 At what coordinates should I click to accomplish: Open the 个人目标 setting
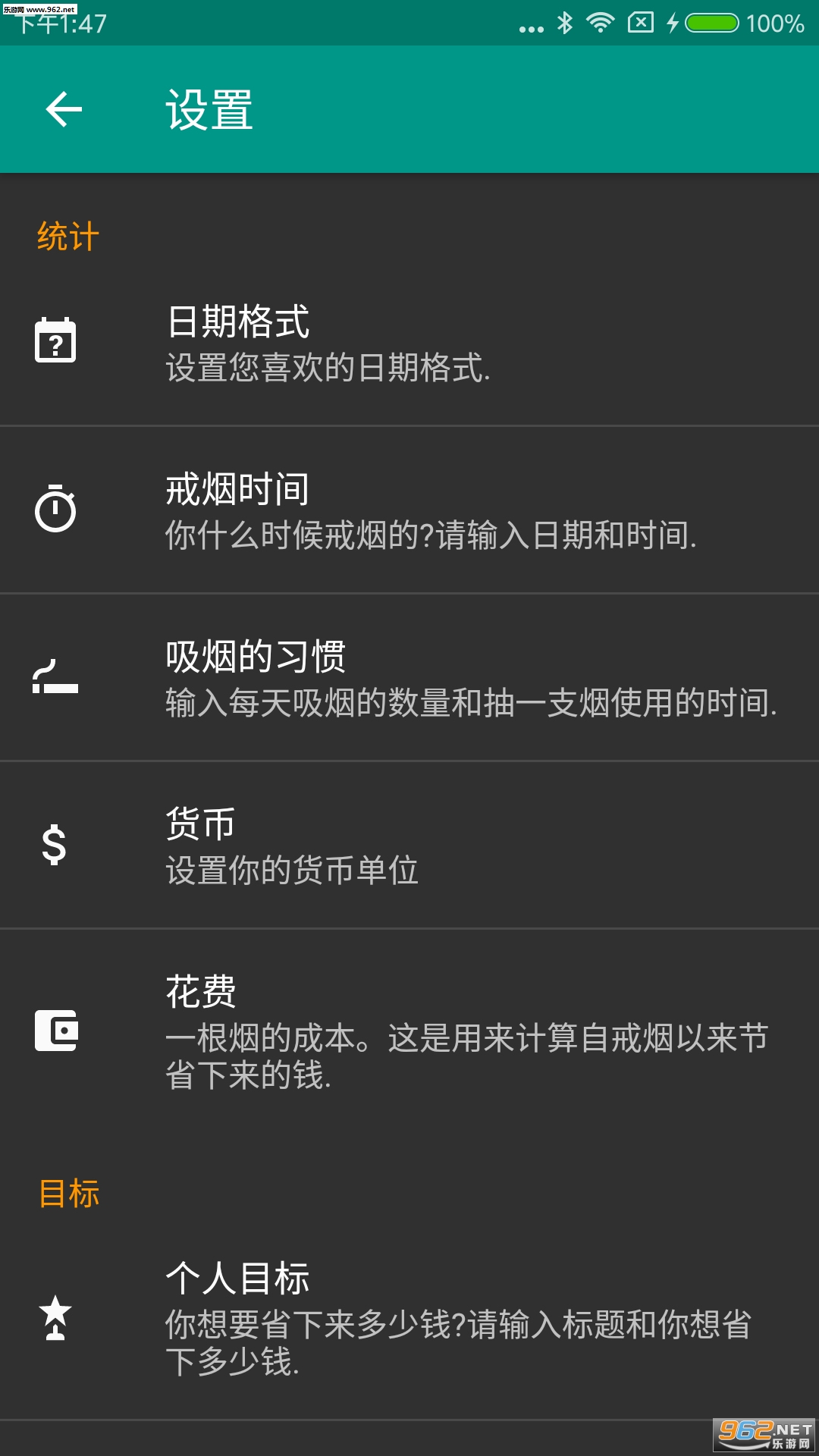coord(409,1318)
